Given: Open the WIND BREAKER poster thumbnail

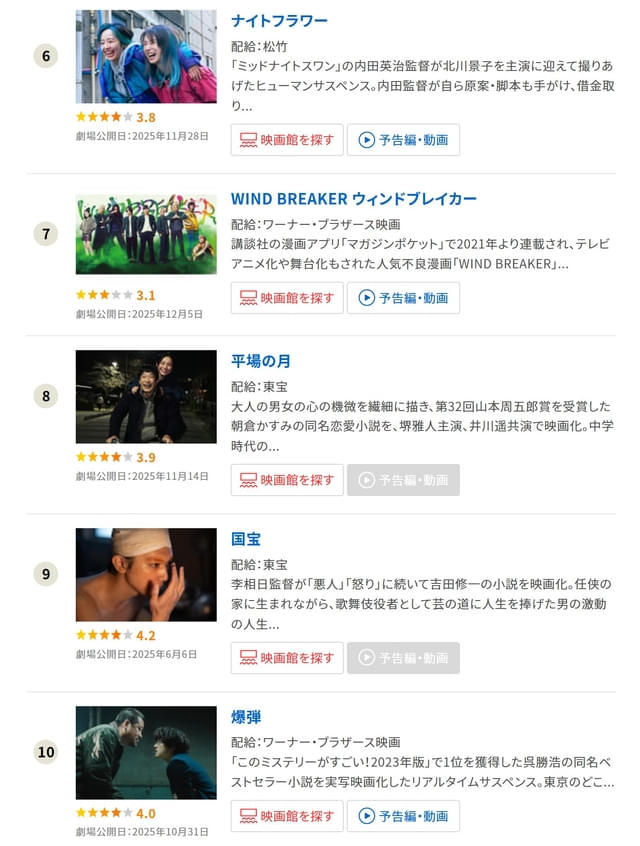Looking at the screenshot, I should pyautogui.click(x=146, y=235).
